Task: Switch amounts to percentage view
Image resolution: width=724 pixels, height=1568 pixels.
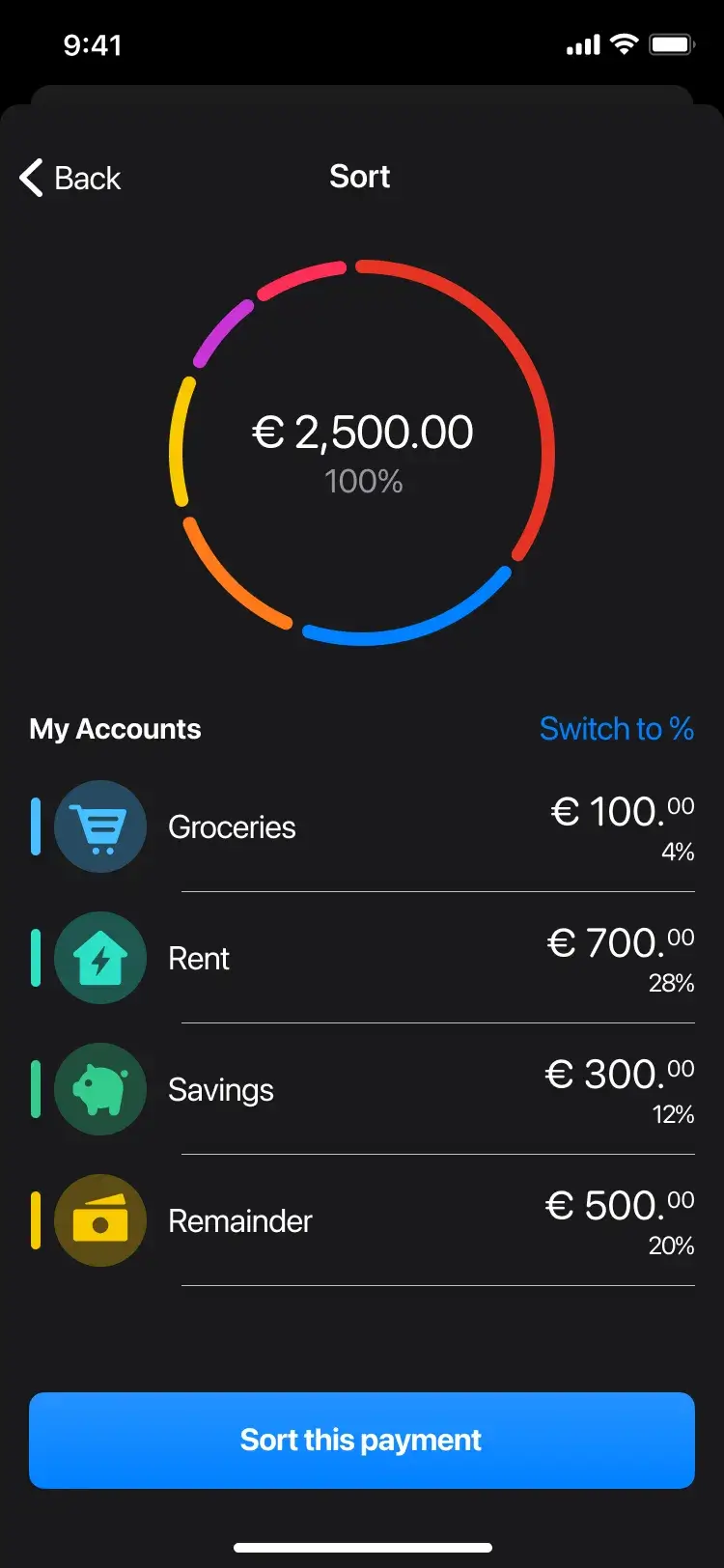Action: [x=617, y=728]
